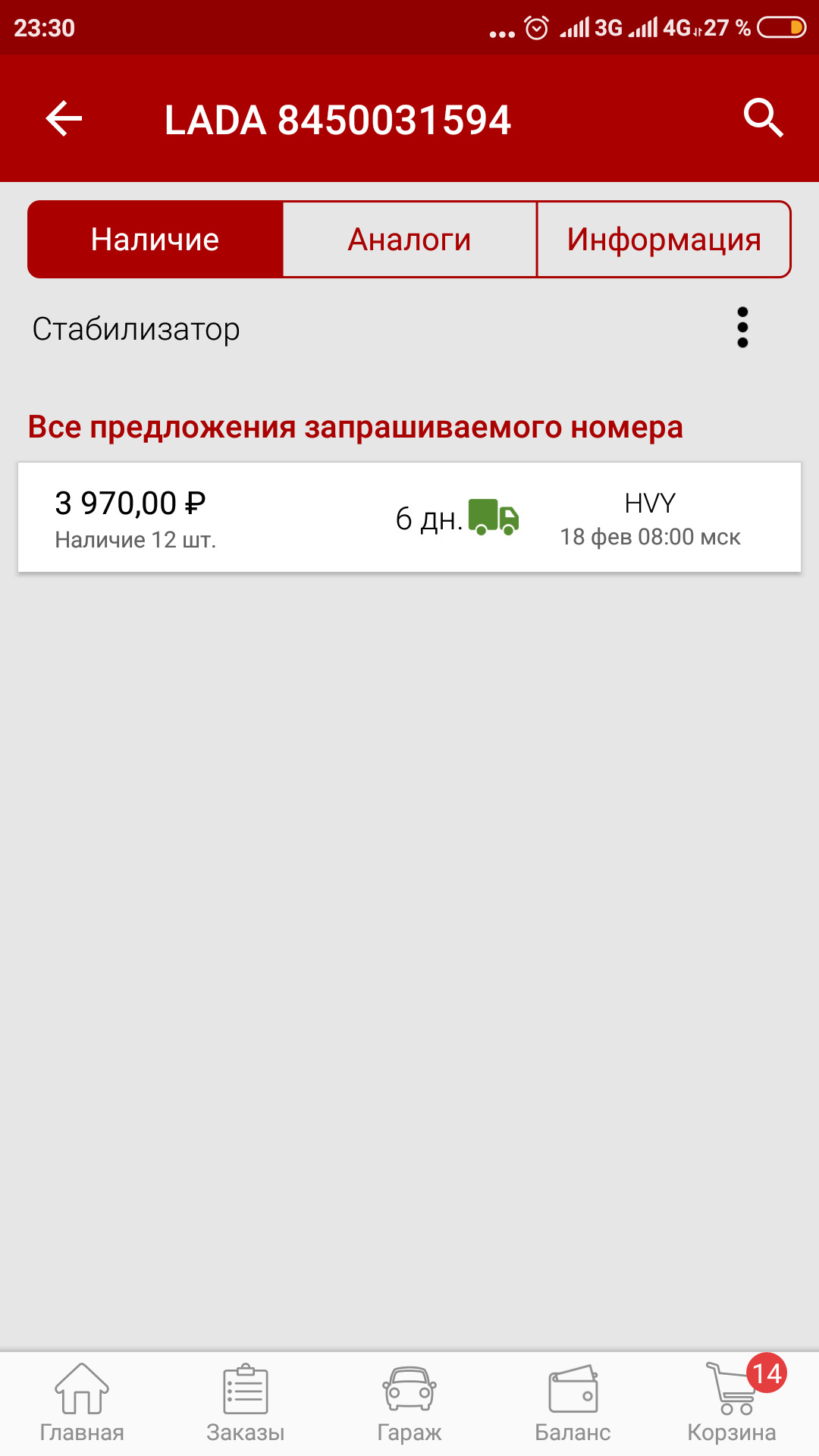Select the Наличие tab

point(155,240)
